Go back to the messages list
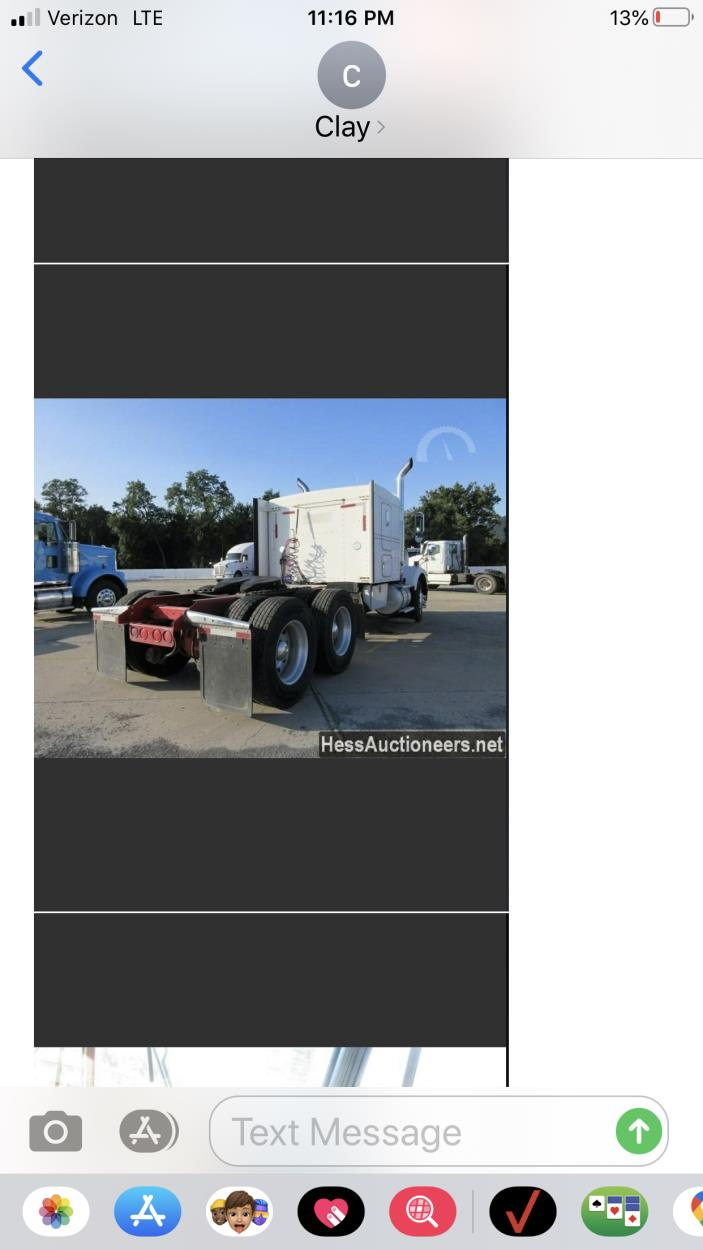 (33, 70)
